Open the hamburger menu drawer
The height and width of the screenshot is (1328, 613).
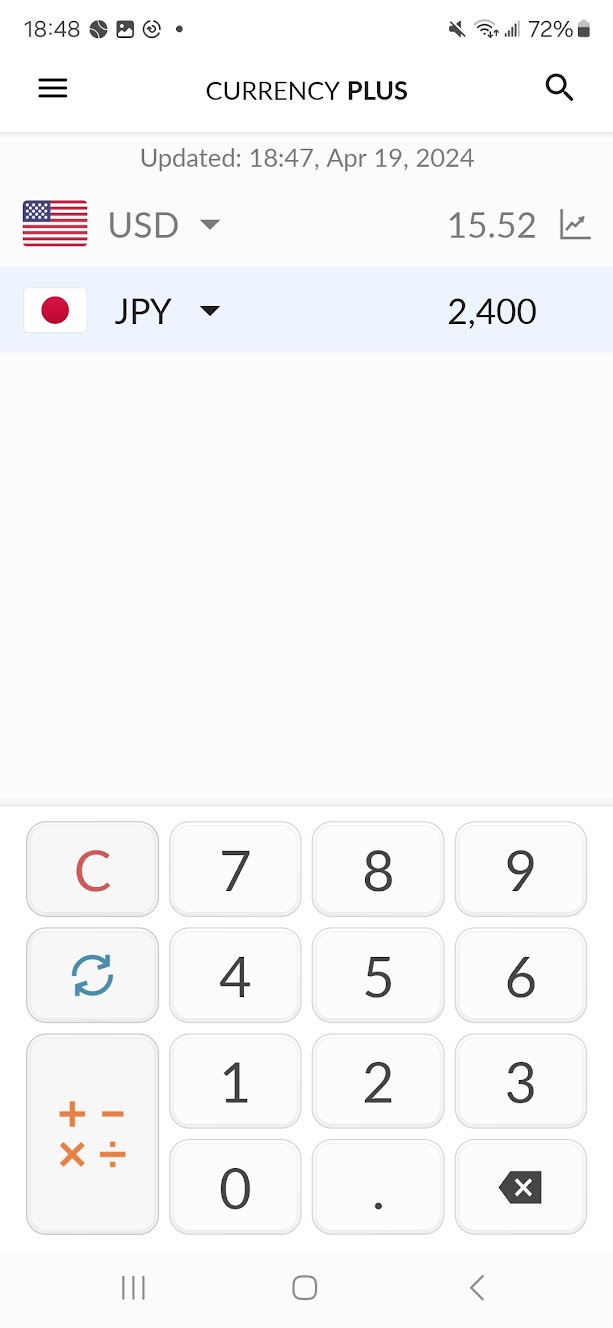52,89
